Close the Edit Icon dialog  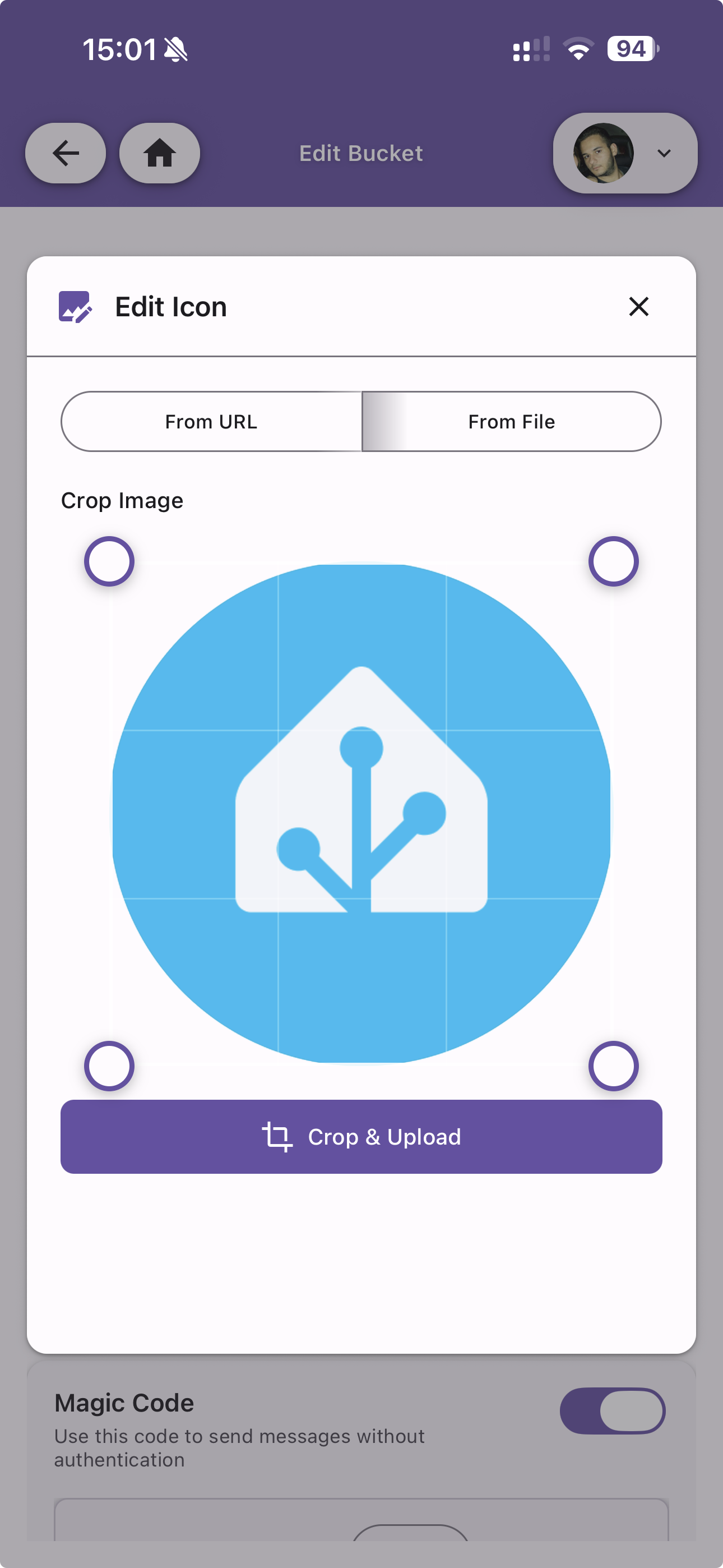(638, 307)
